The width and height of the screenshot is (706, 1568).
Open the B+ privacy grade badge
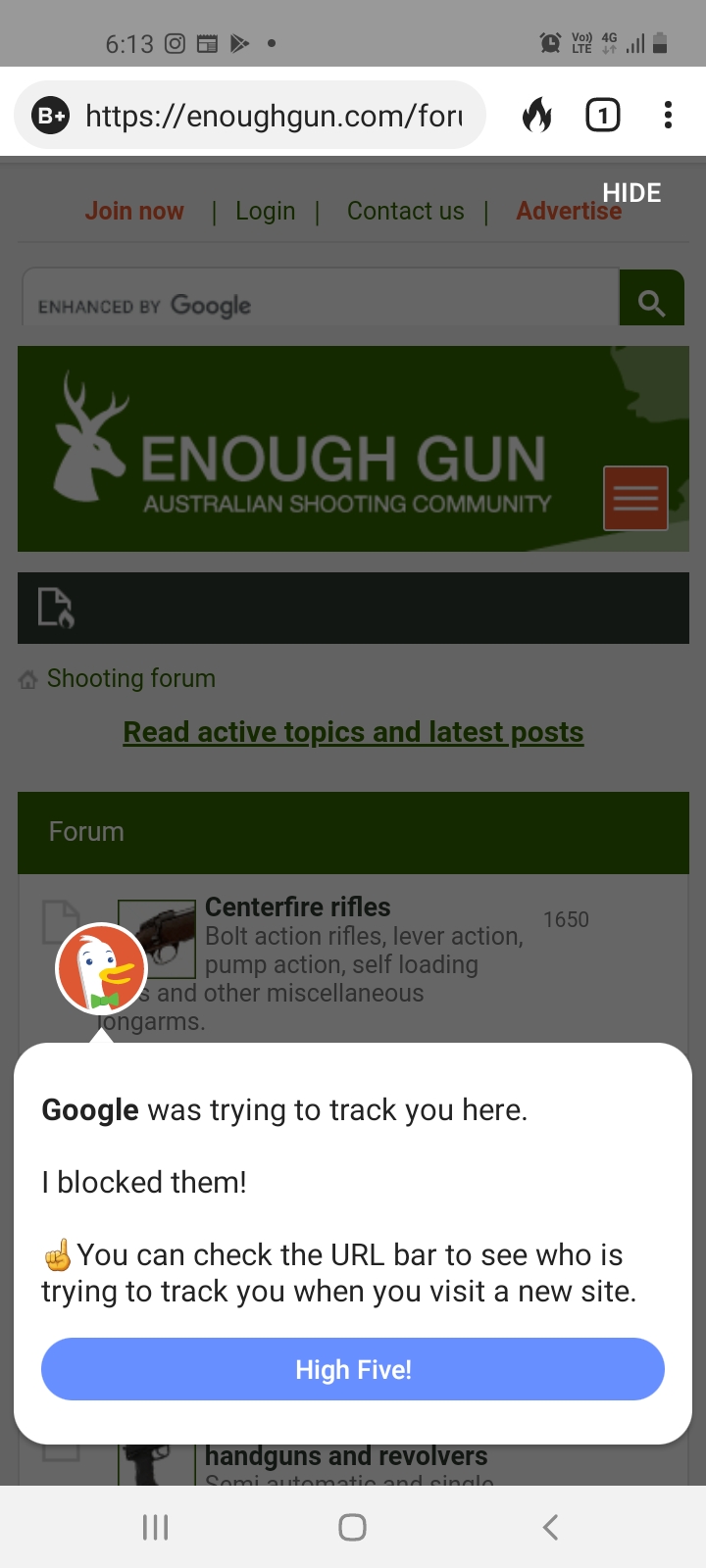coord(49,115)
